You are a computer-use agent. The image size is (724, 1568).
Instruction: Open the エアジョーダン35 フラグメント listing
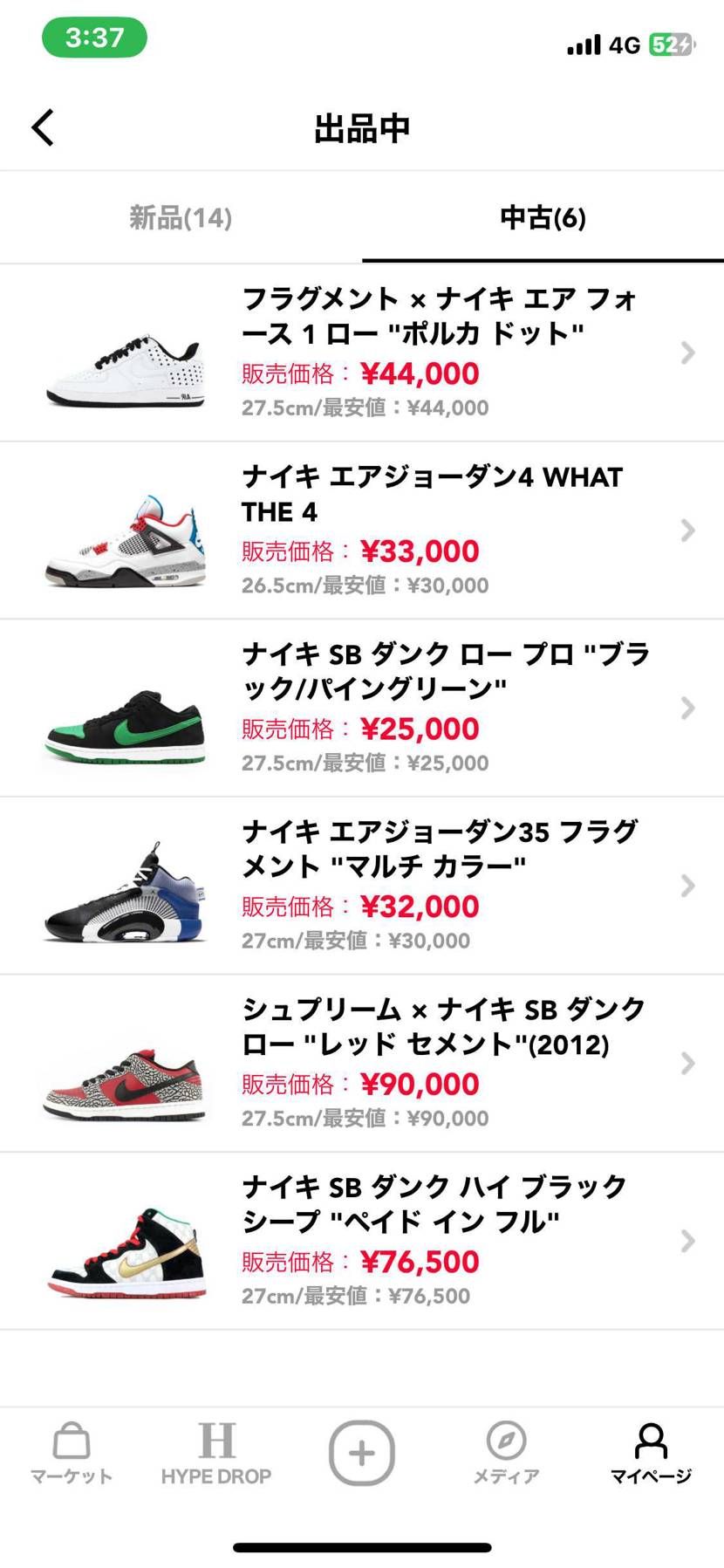pyautogui.click(x=686, y=886)
